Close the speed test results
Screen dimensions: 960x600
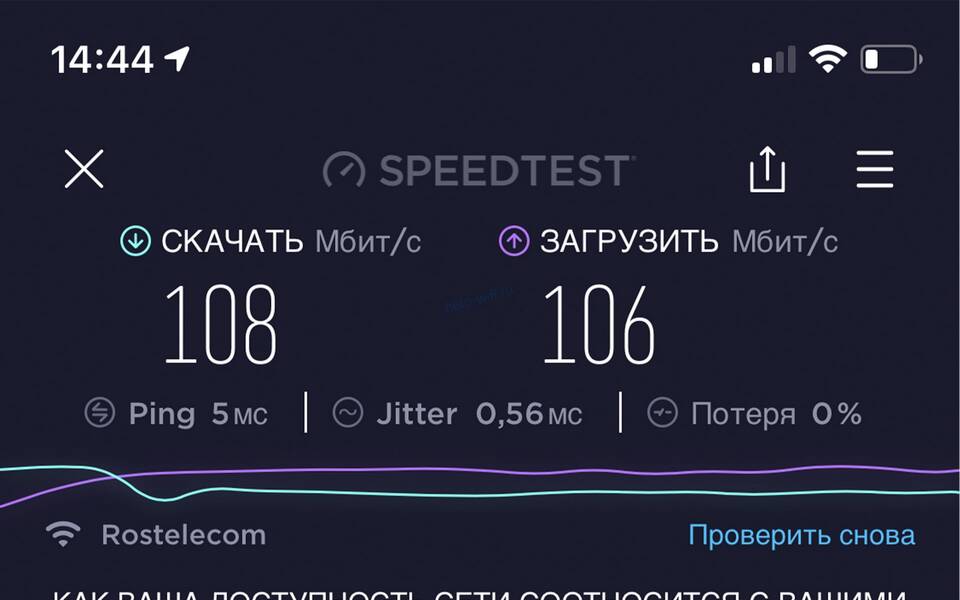coord(84,169)
